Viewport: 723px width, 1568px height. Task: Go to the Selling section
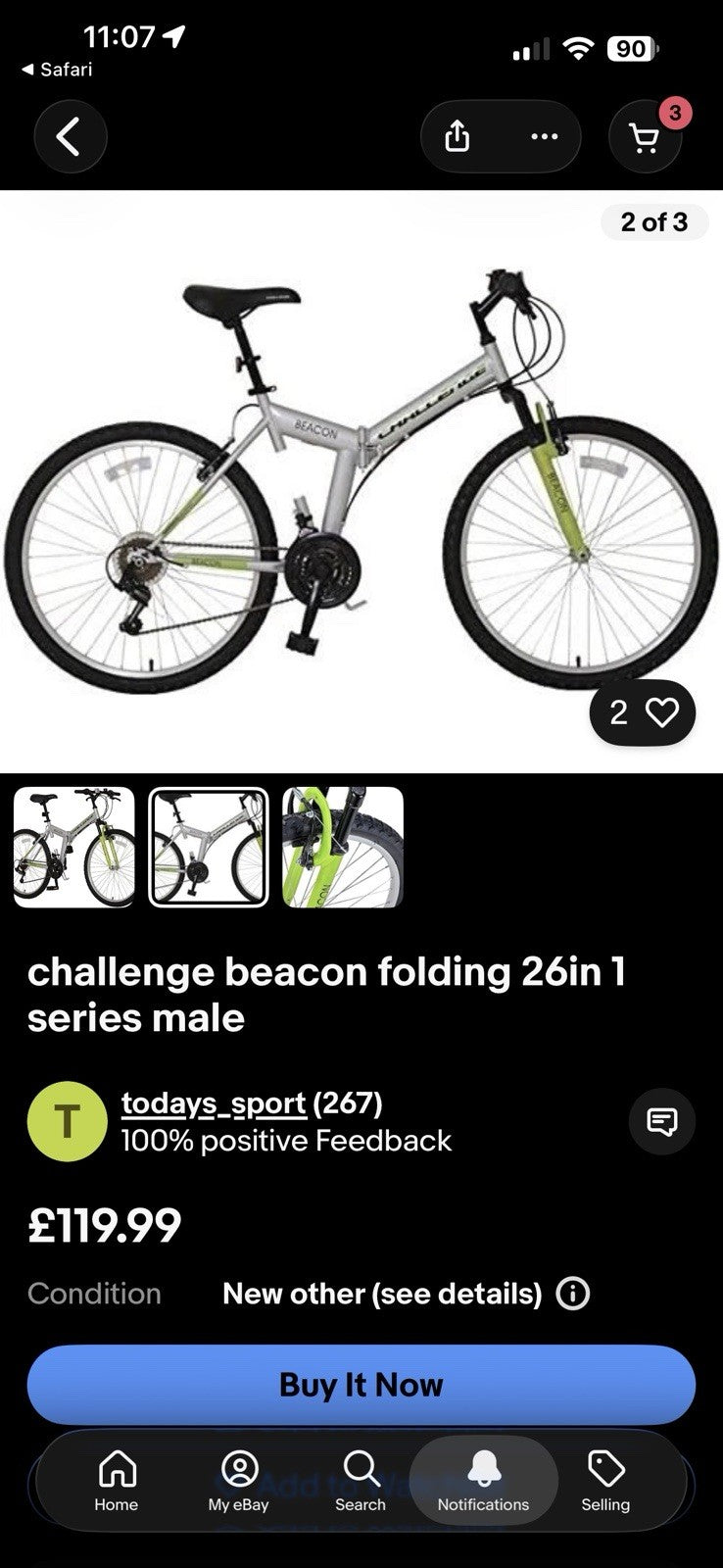(604, 1482)
